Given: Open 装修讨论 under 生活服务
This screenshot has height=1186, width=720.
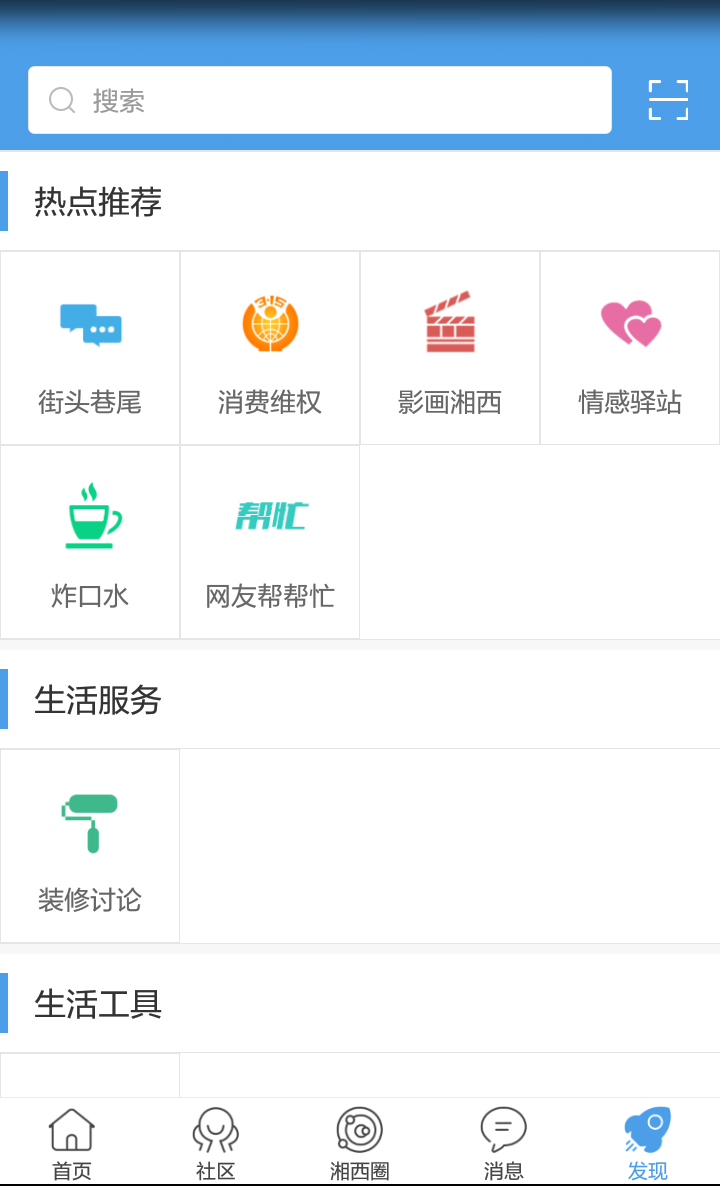Looking at the screenshot, I should pyautogui.click(x=90, y=846).
